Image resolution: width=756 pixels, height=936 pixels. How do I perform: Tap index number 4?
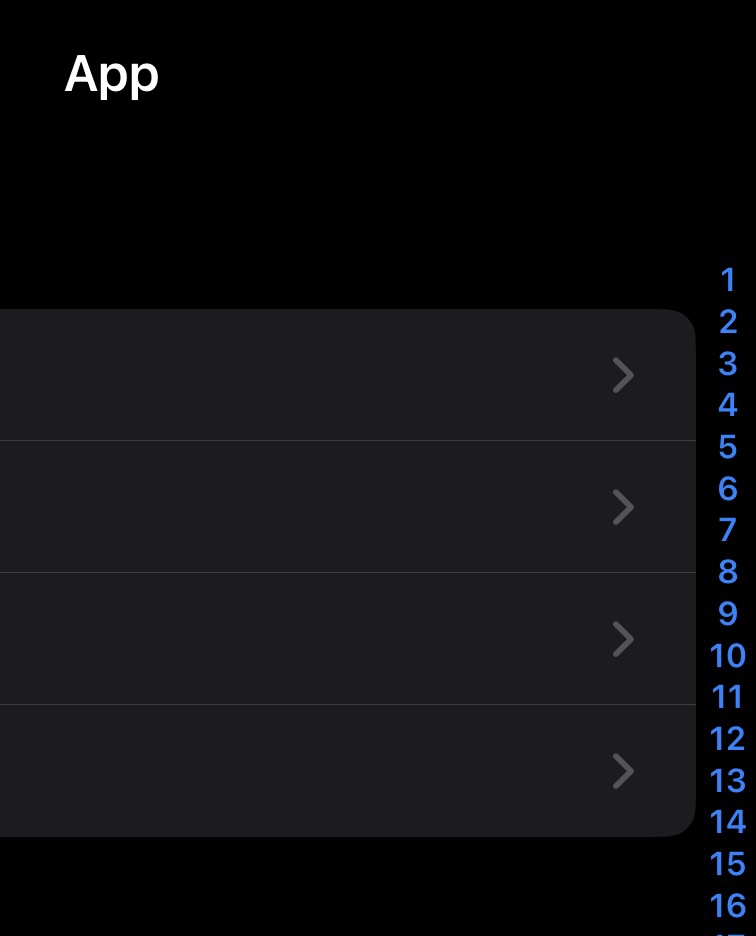point(728,405)
